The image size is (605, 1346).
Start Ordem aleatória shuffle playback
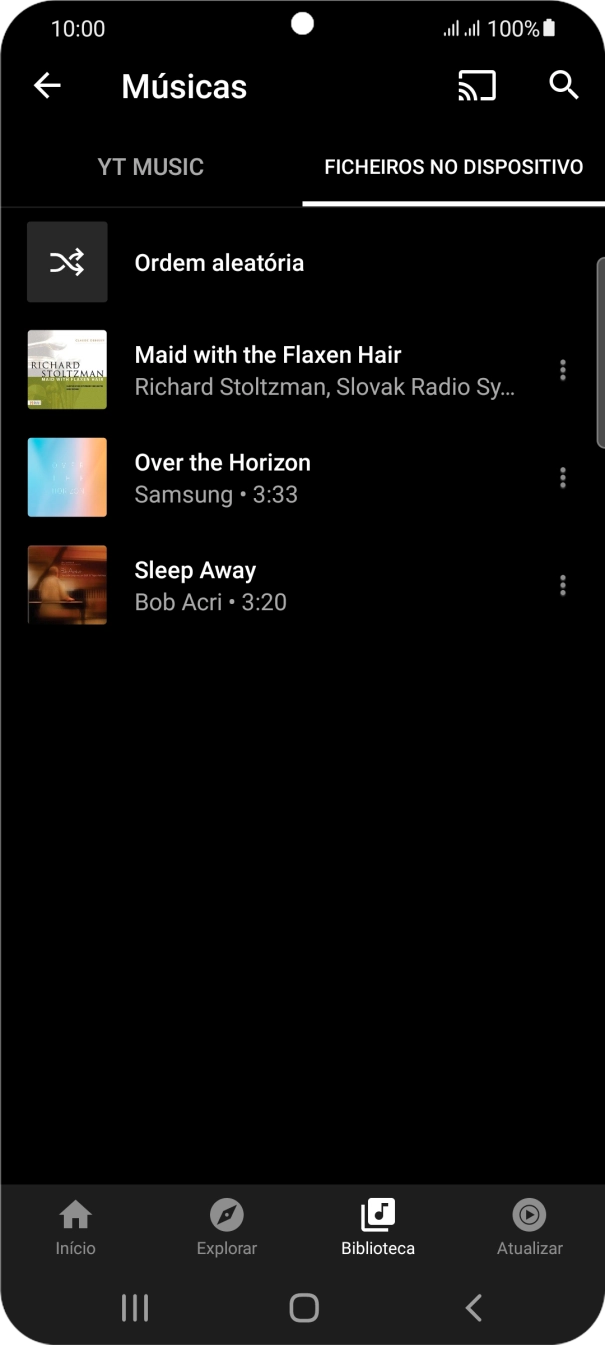tap(219, 263)
